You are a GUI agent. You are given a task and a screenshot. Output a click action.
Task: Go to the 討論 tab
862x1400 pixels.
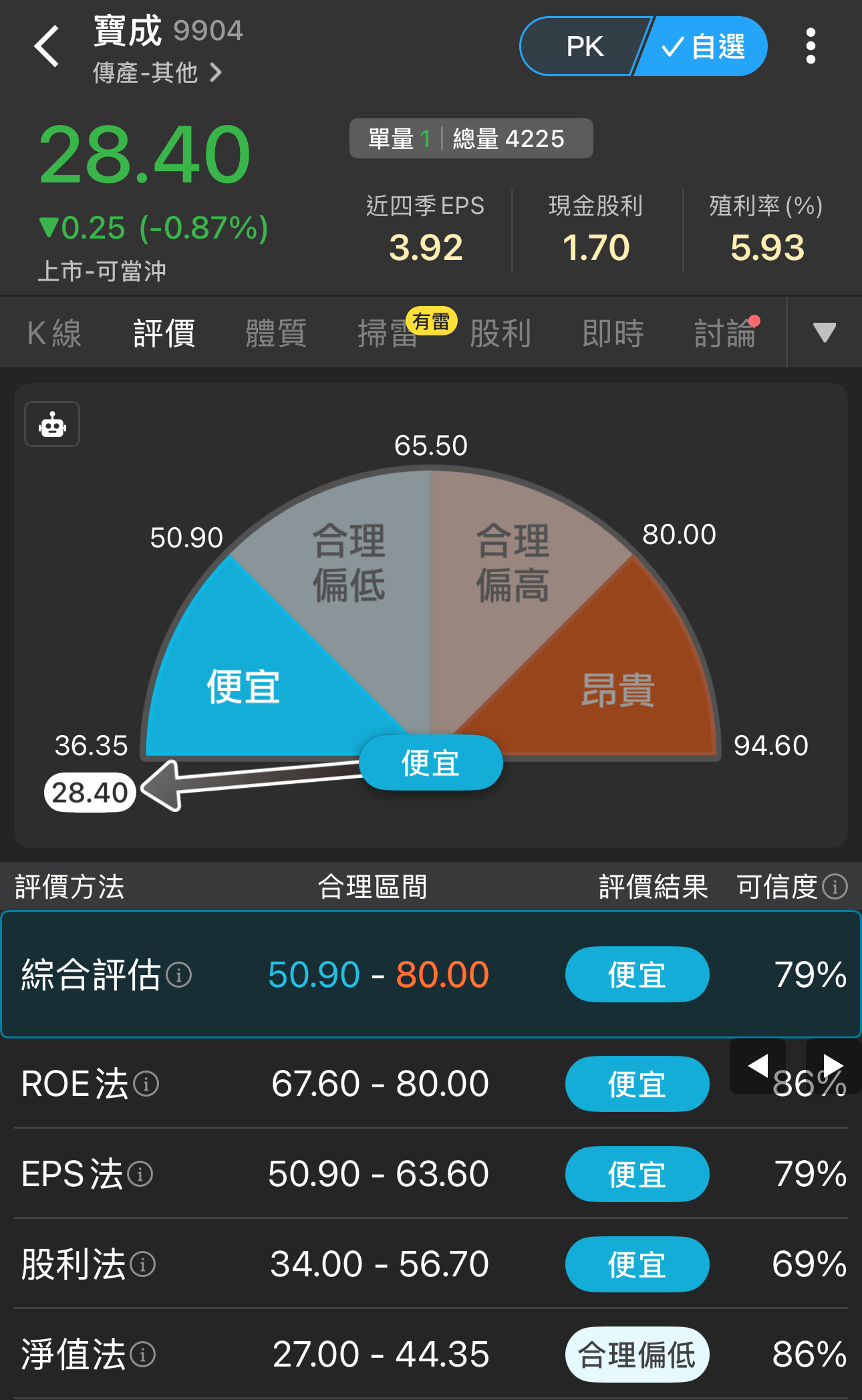click(x=725, y=333)
